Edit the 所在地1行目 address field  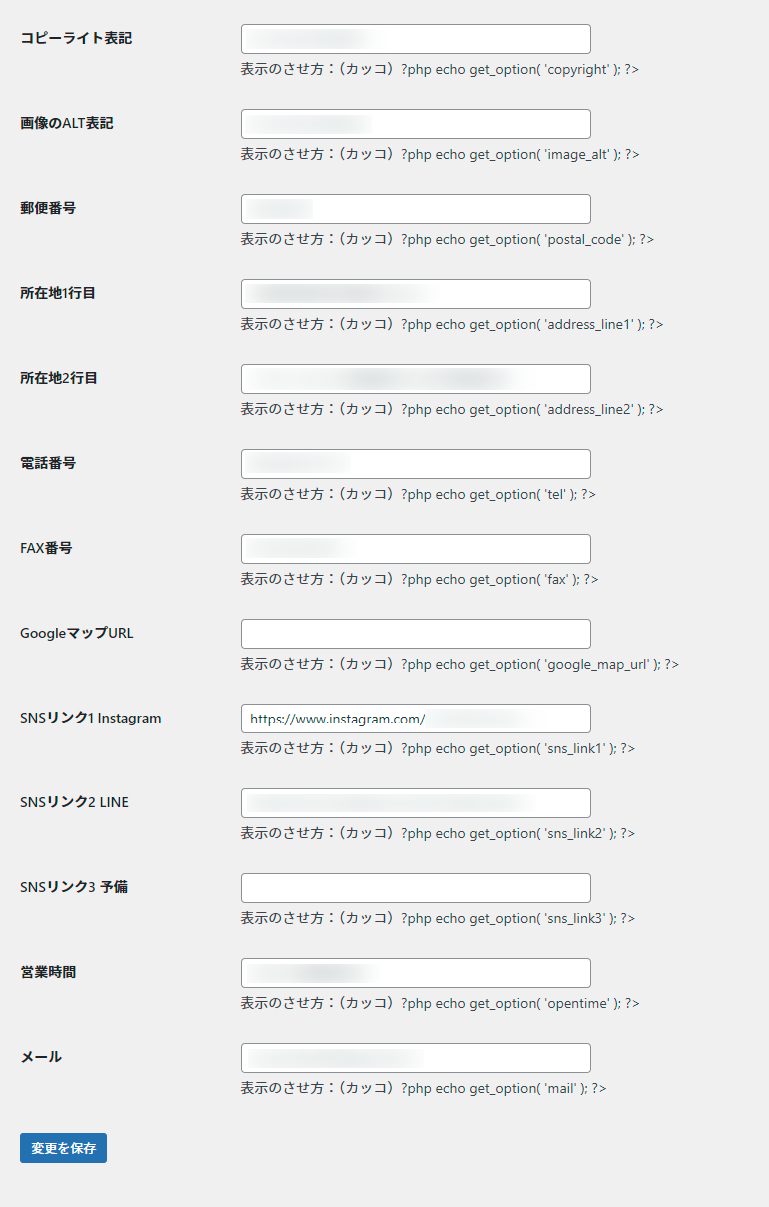pos(415,294)
